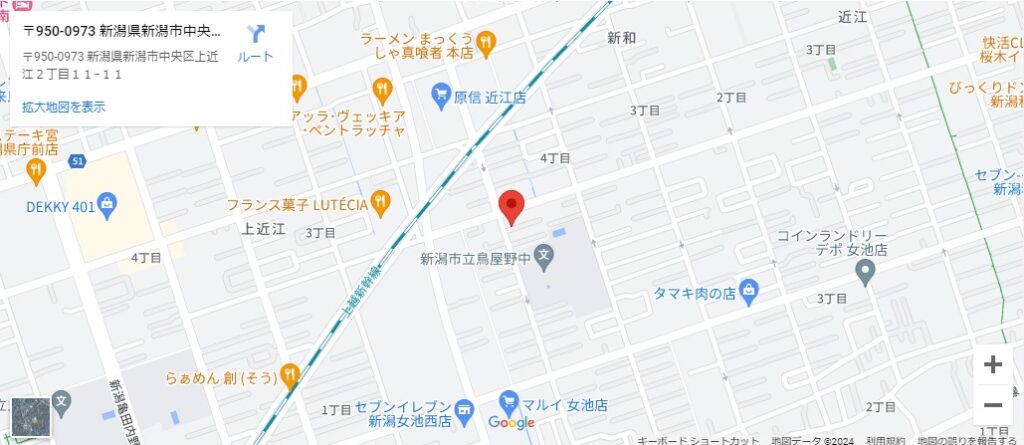Select the red location pin
Image resolution: width=1024 pixels, height=445 pixels.
point(511,206)
